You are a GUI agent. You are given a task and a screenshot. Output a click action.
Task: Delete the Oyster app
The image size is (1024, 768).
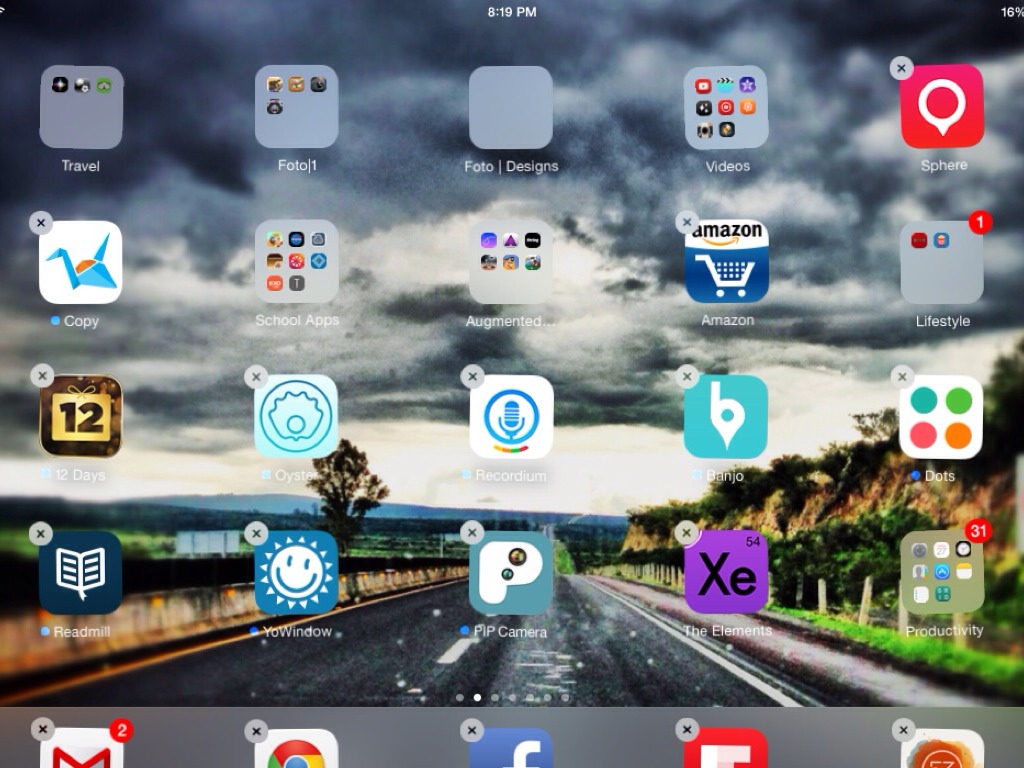click(x=257, y=377)
